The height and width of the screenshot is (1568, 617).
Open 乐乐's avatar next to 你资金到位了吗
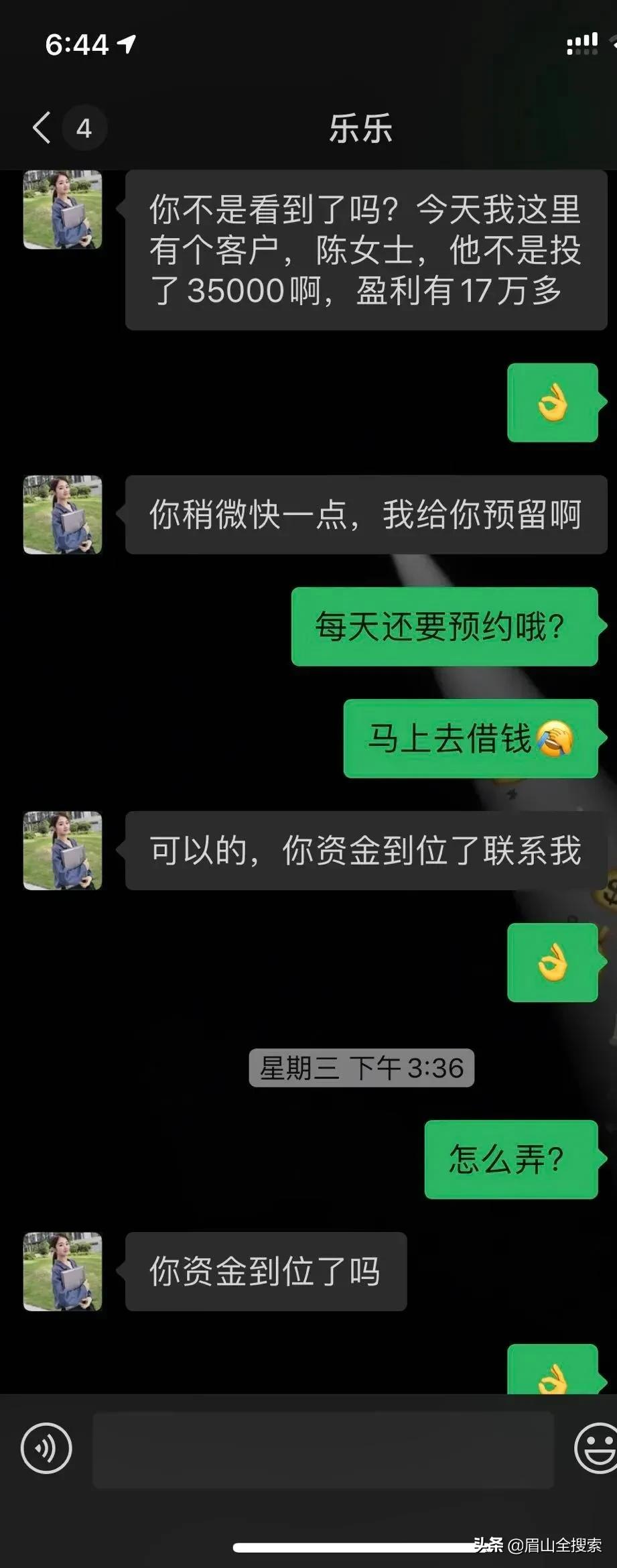(x=62, y=1271)
